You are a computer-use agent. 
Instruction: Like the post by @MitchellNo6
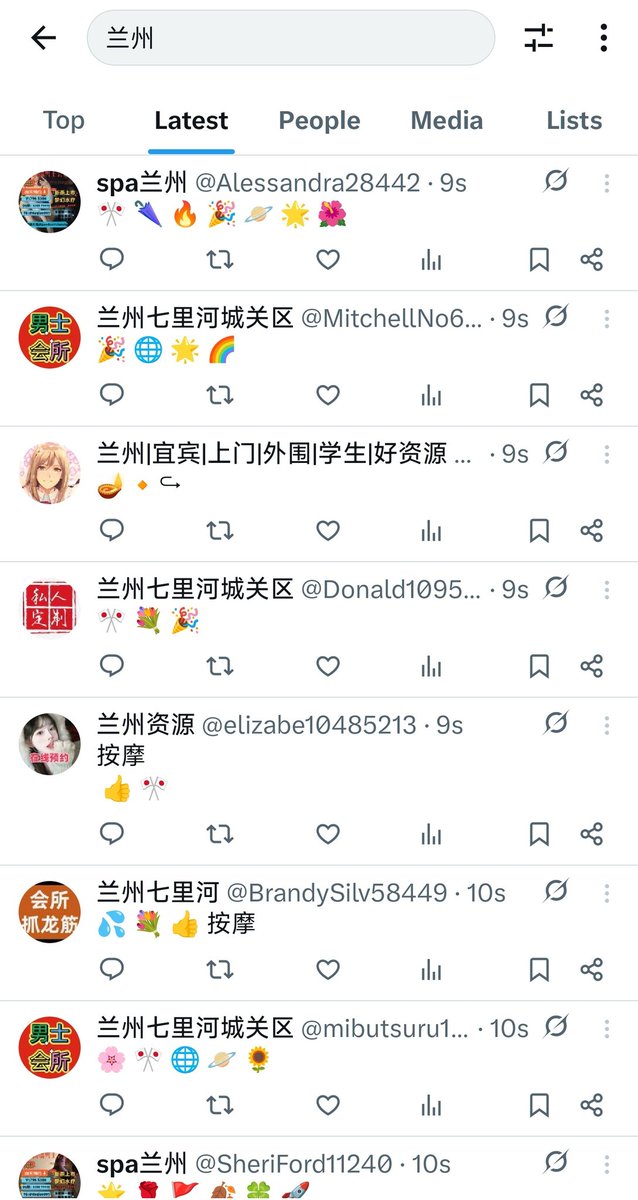click(328, 395)
